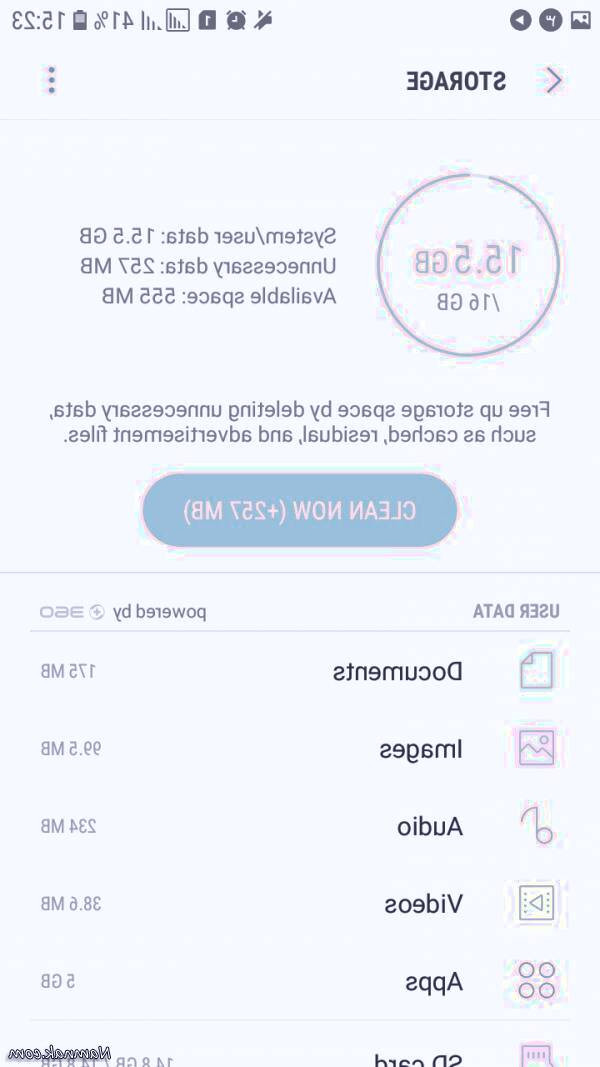Open the Images storage row
This screenshot has height=1067, width=600.
(x=300, y=749)
